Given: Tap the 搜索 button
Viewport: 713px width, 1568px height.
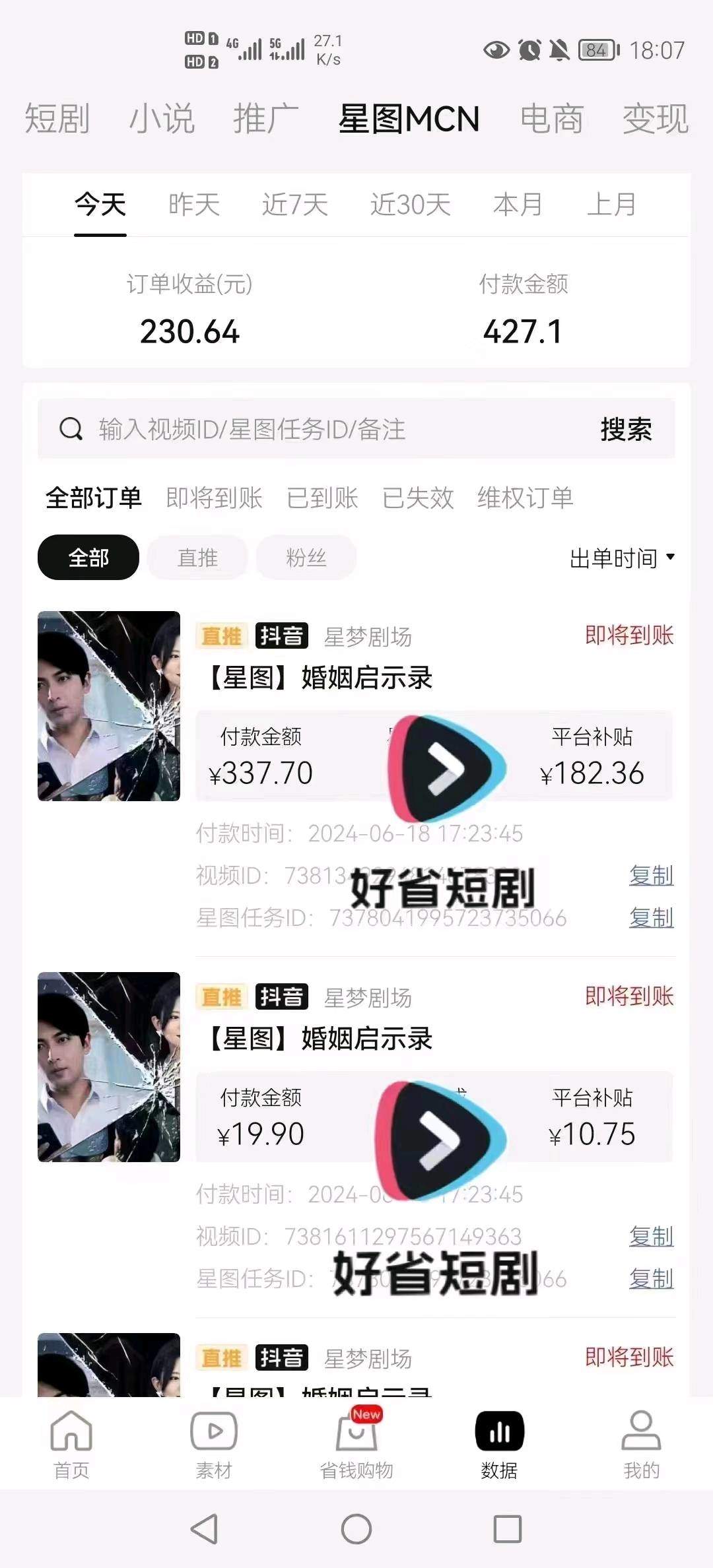Looking at the screenshot, I should (626, 430).
